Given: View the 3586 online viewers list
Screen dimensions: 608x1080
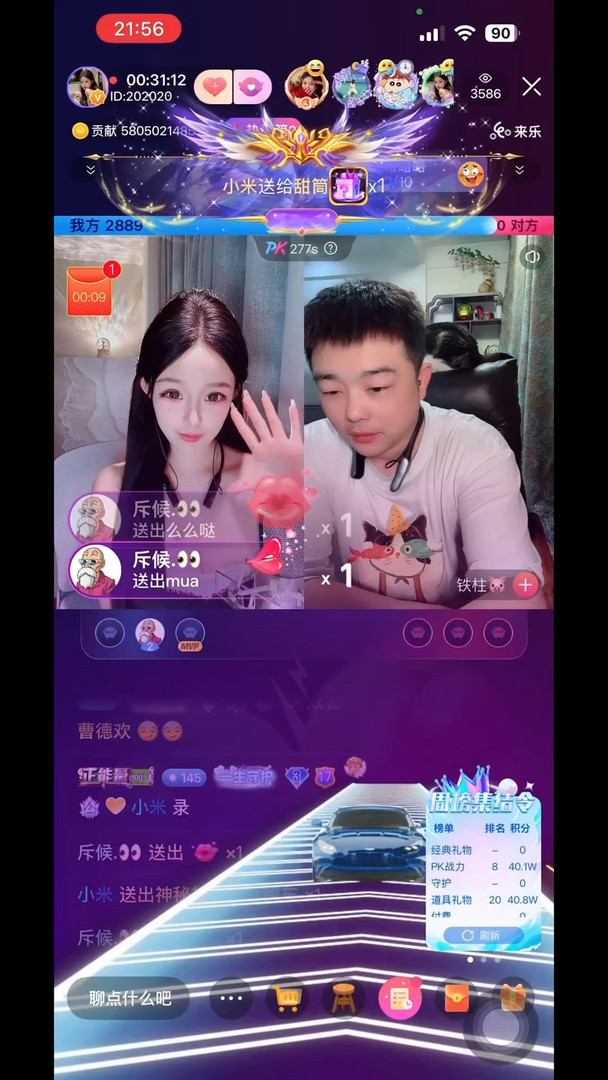Looking at the screenshot, I should [485, 86].
